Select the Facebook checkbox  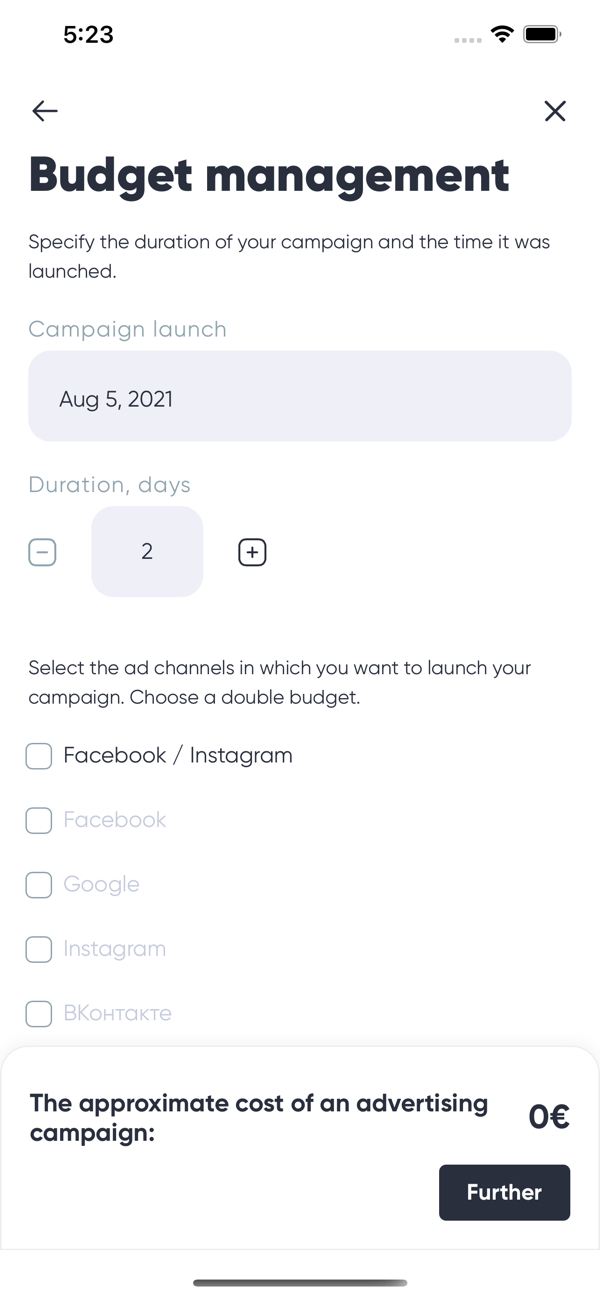click(x=39, y=821)
